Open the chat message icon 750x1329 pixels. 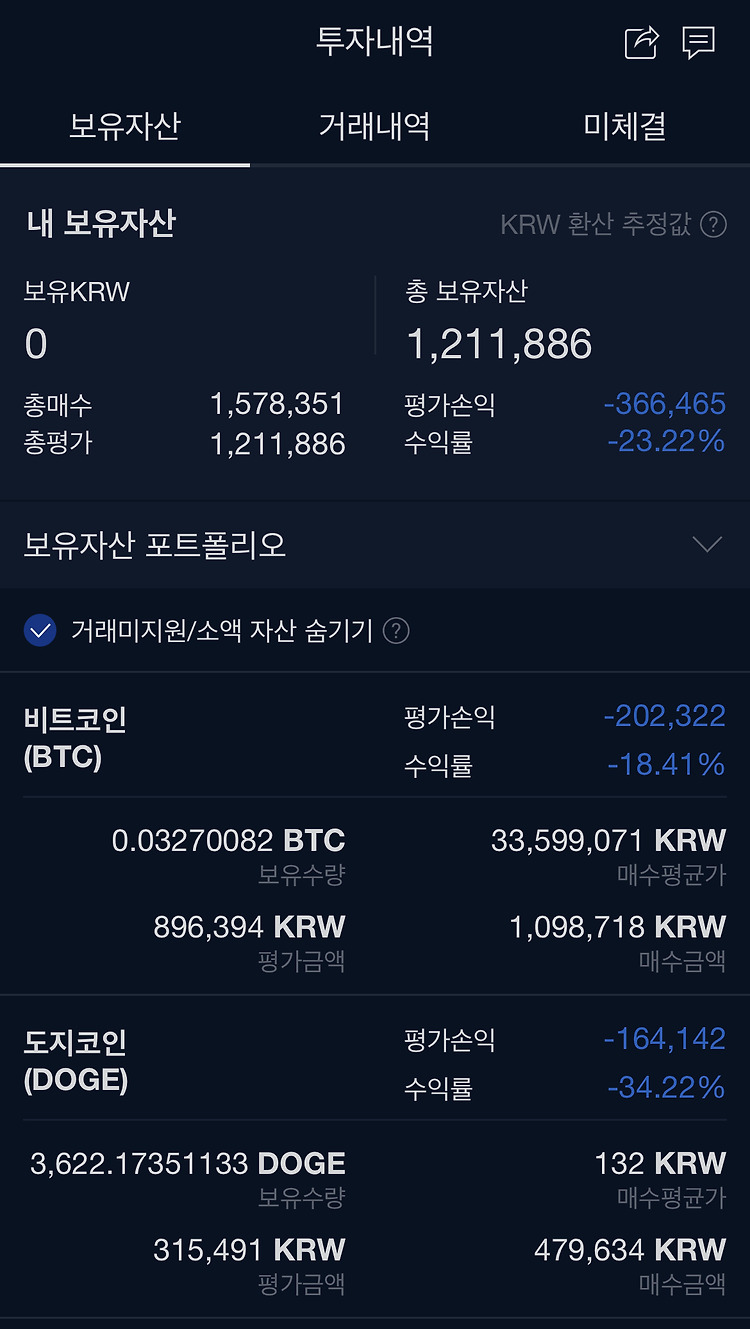pos(698,42)
